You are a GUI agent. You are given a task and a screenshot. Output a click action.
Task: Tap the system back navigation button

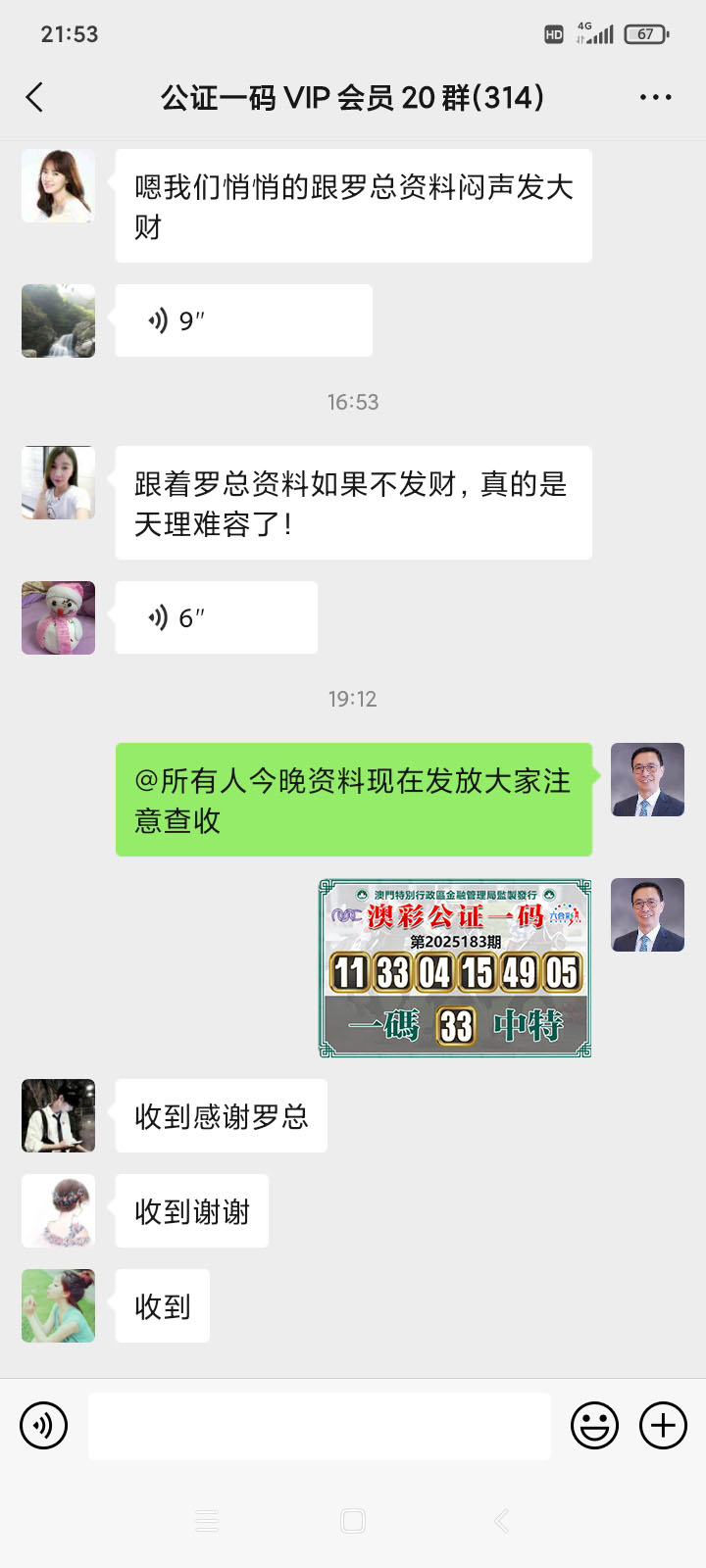point(501,1521)
